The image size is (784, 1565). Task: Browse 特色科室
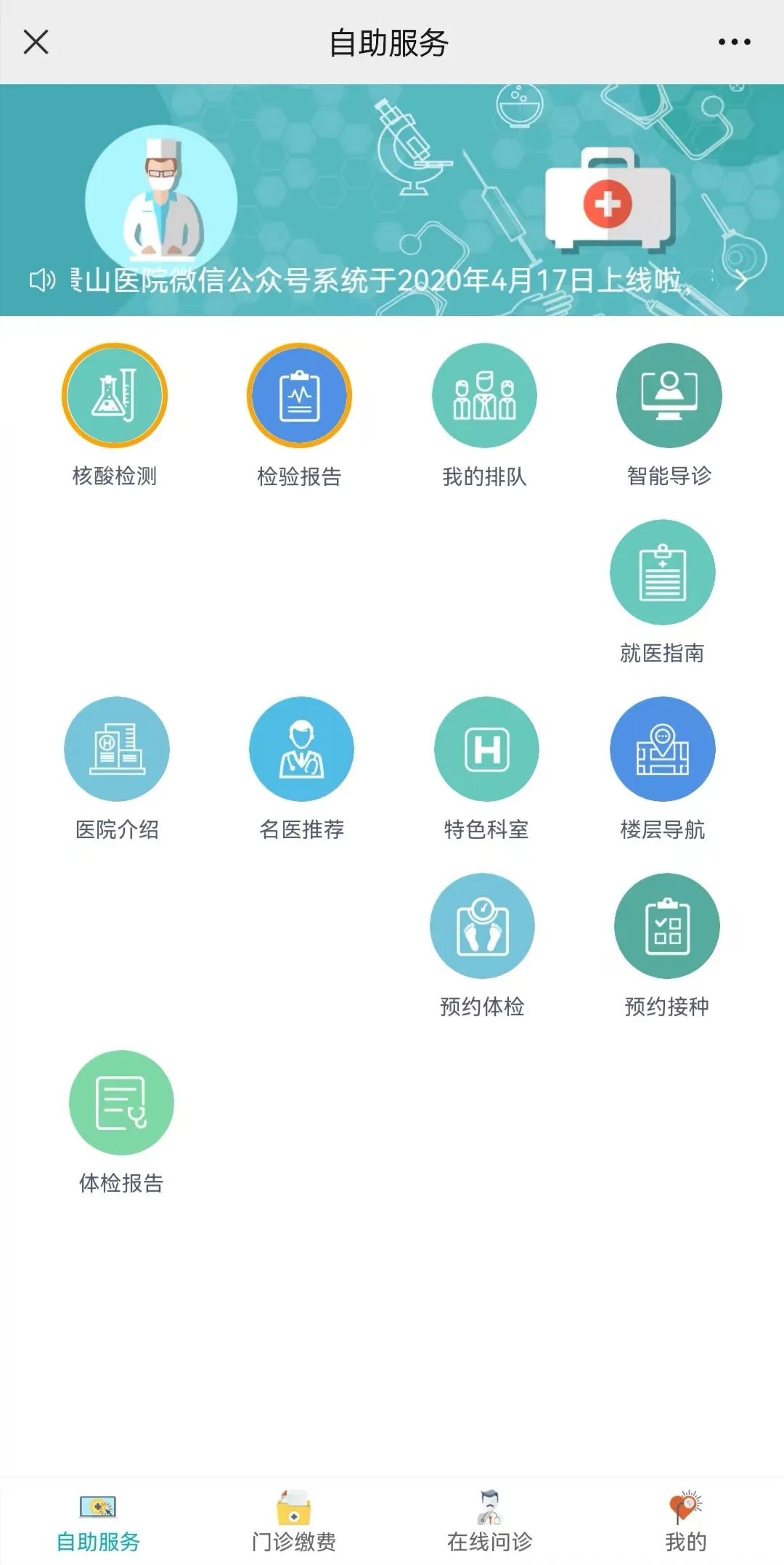486,749
